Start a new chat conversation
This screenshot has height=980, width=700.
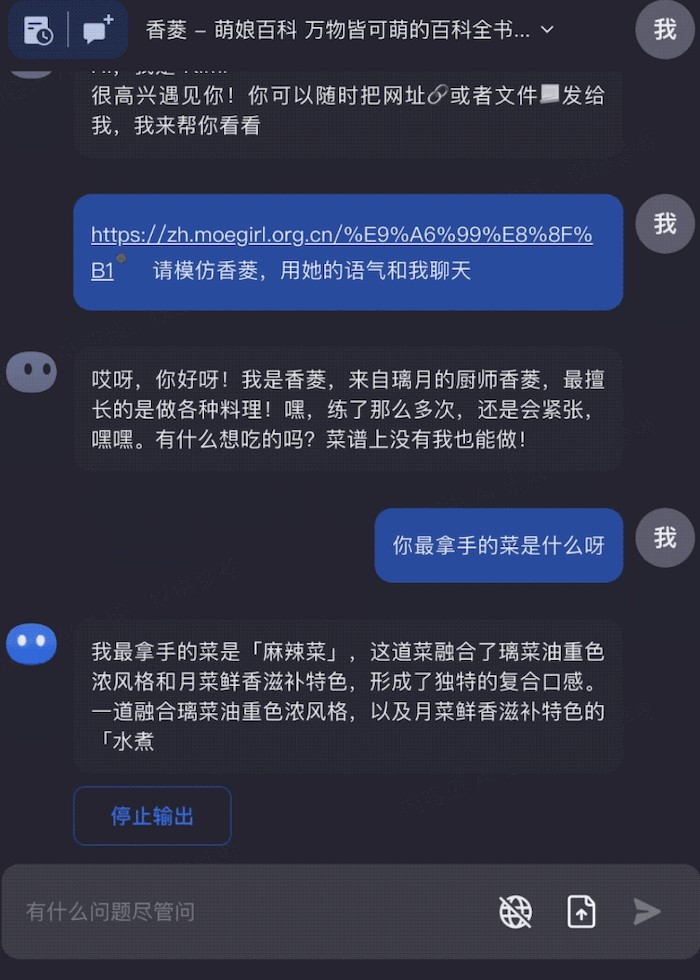tap(97, 30)
